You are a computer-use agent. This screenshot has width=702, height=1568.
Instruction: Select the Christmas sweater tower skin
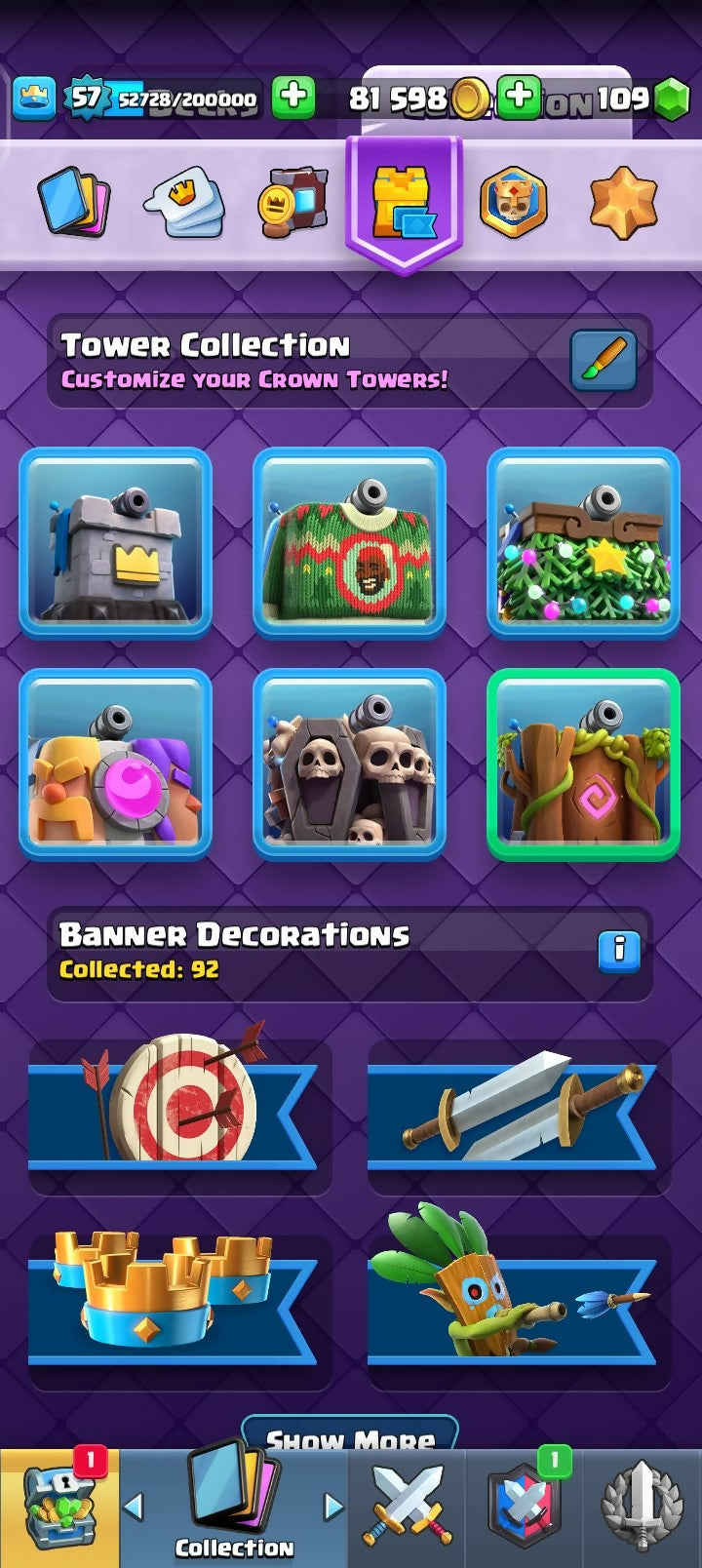point(350,542)
